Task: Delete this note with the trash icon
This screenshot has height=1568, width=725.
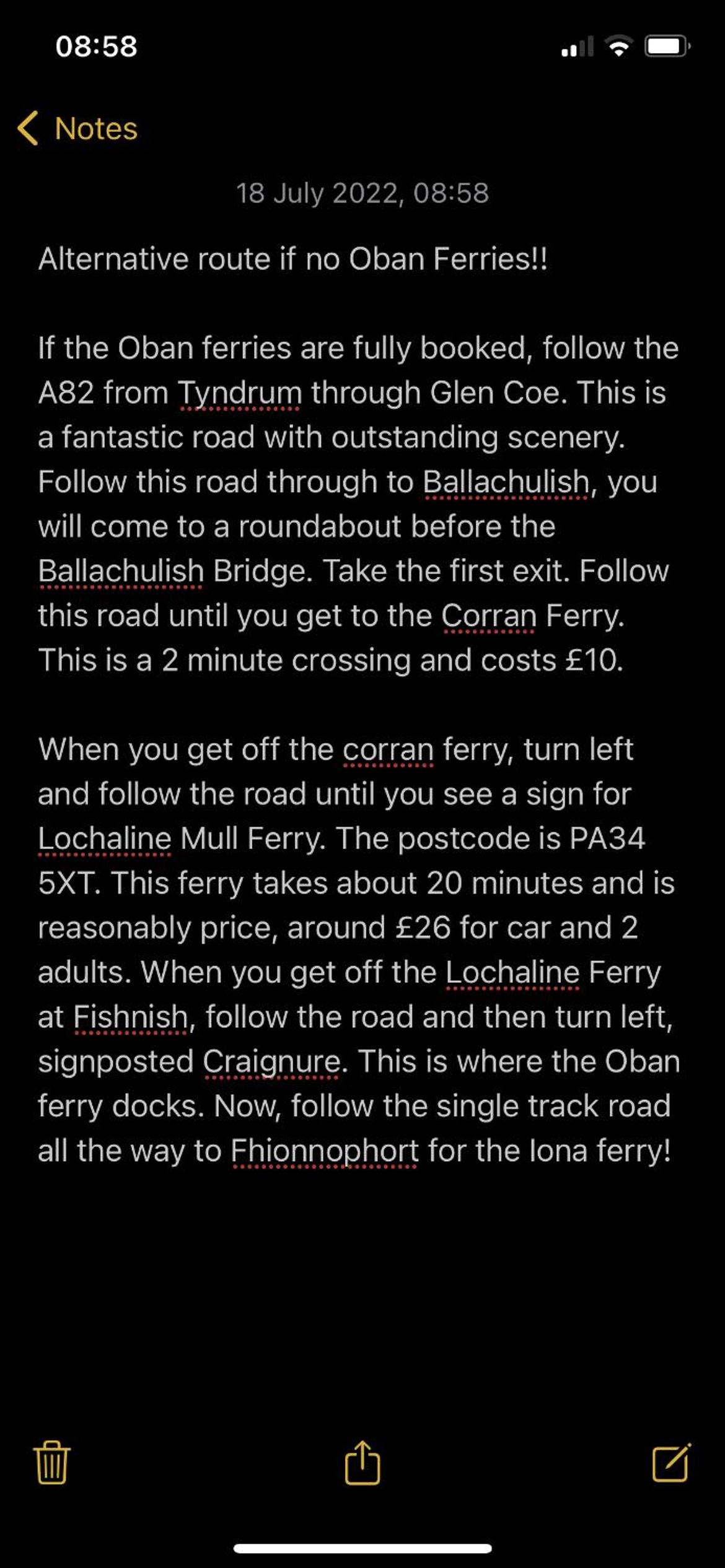Action: [x=52, y=1462]
